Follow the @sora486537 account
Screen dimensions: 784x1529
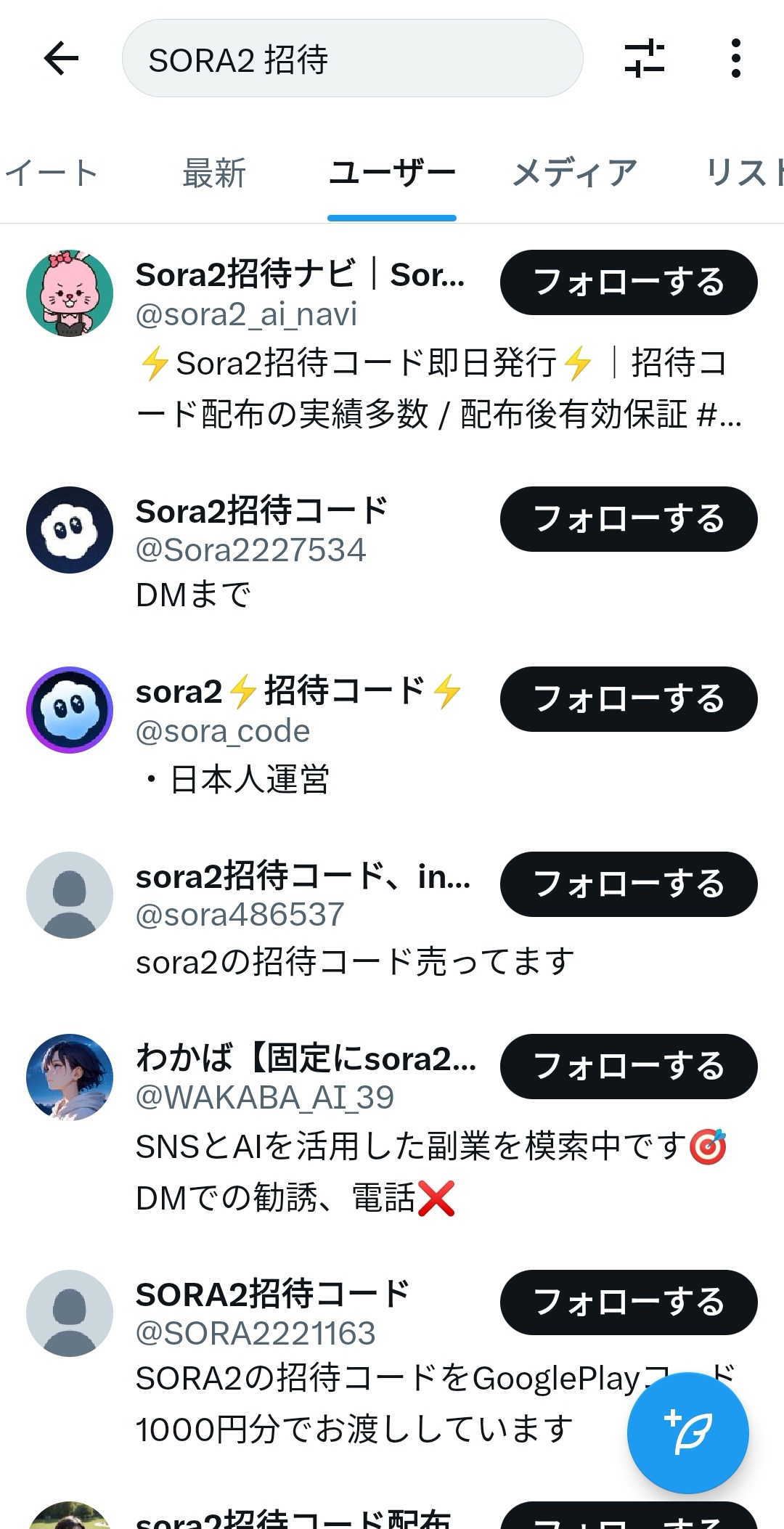pyautogui.click(x=629, y=884)
